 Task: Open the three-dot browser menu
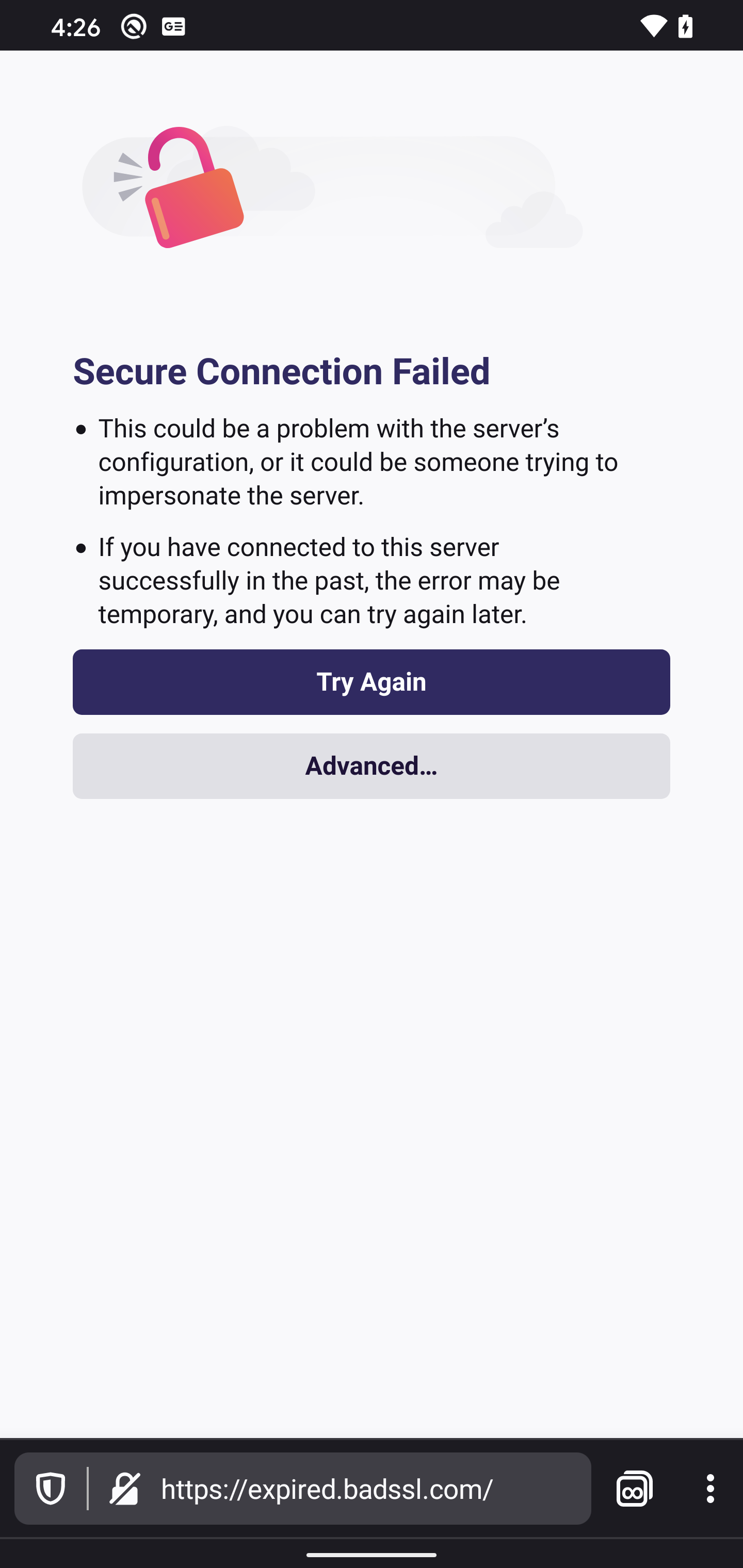tap(710, 1489)
